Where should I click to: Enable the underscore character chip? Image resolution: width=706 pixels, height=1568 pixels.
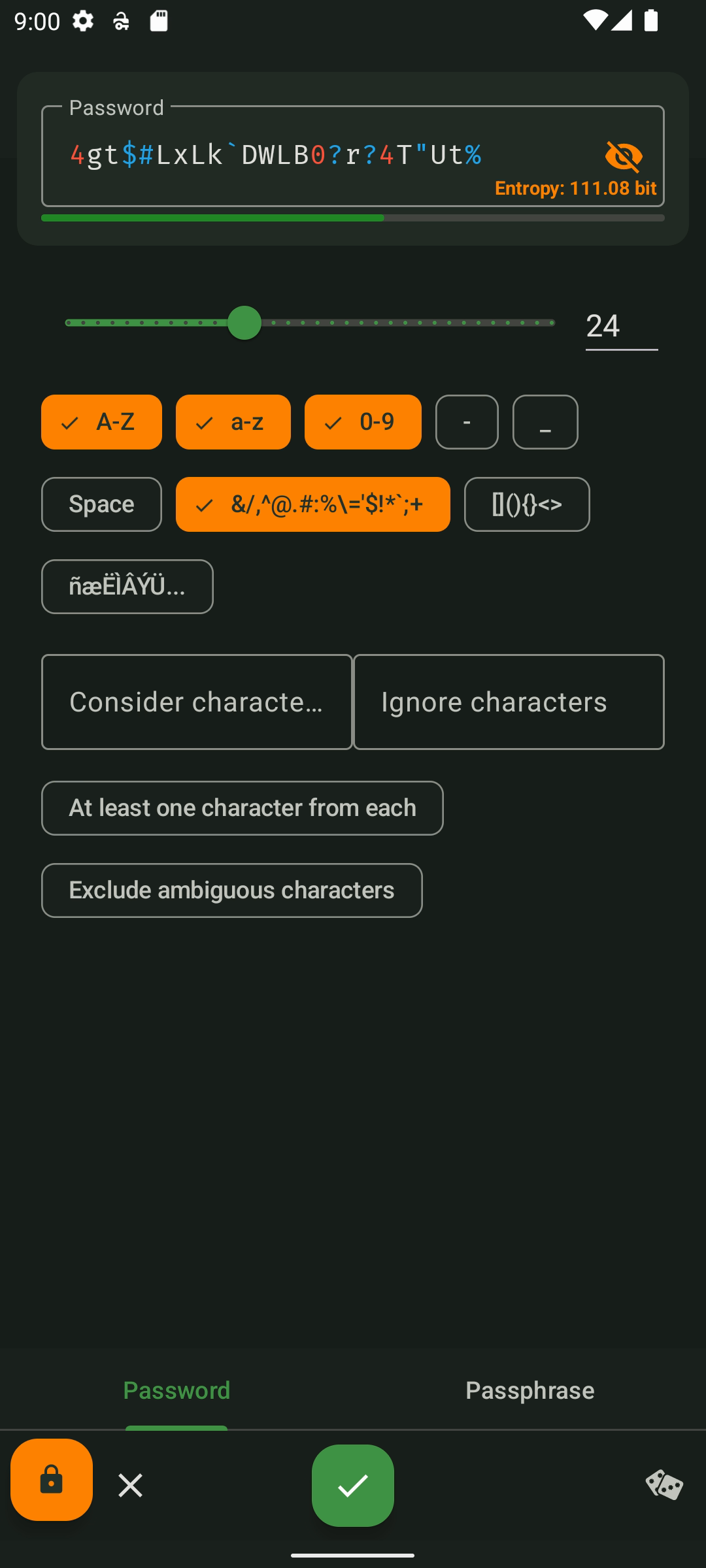545,422
